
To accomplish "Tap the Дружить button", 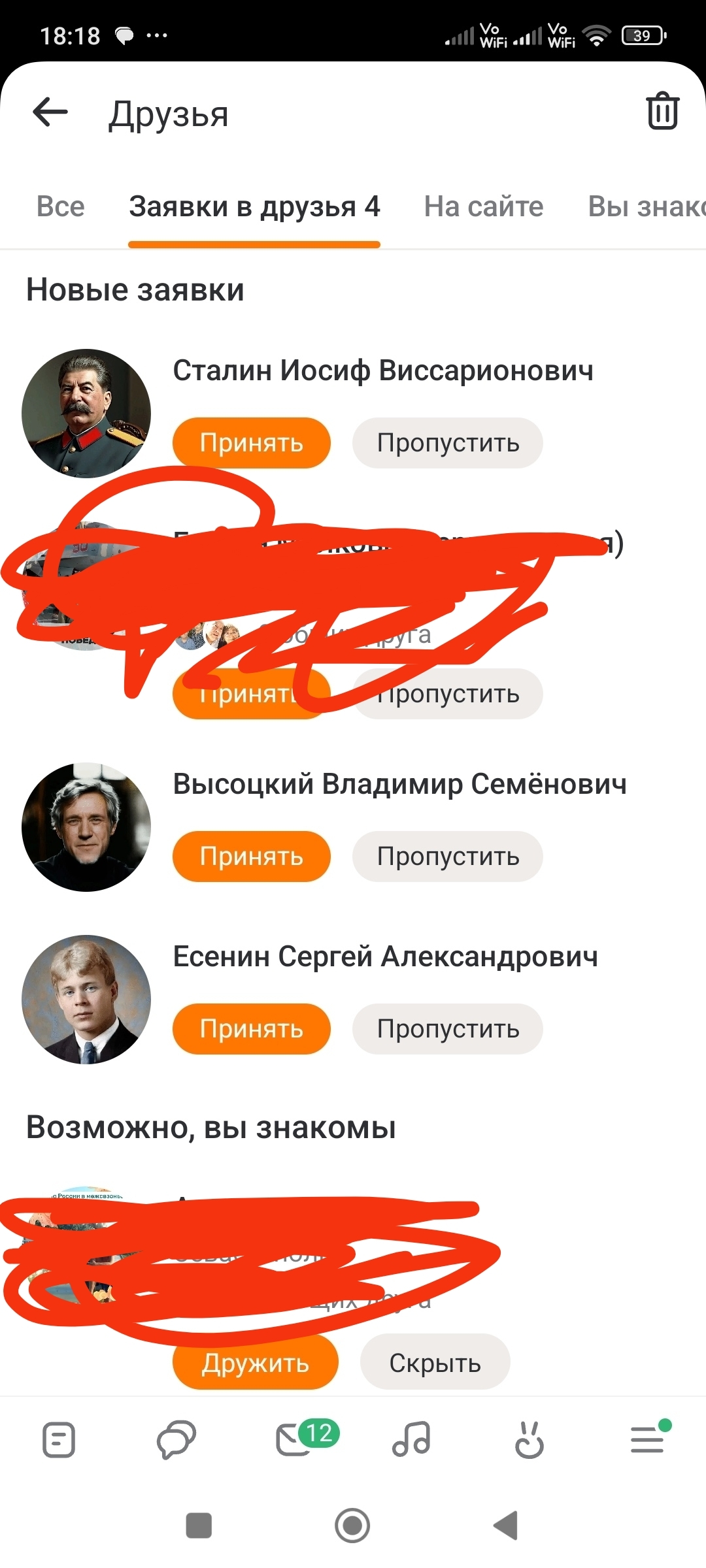I will 255,1363.
